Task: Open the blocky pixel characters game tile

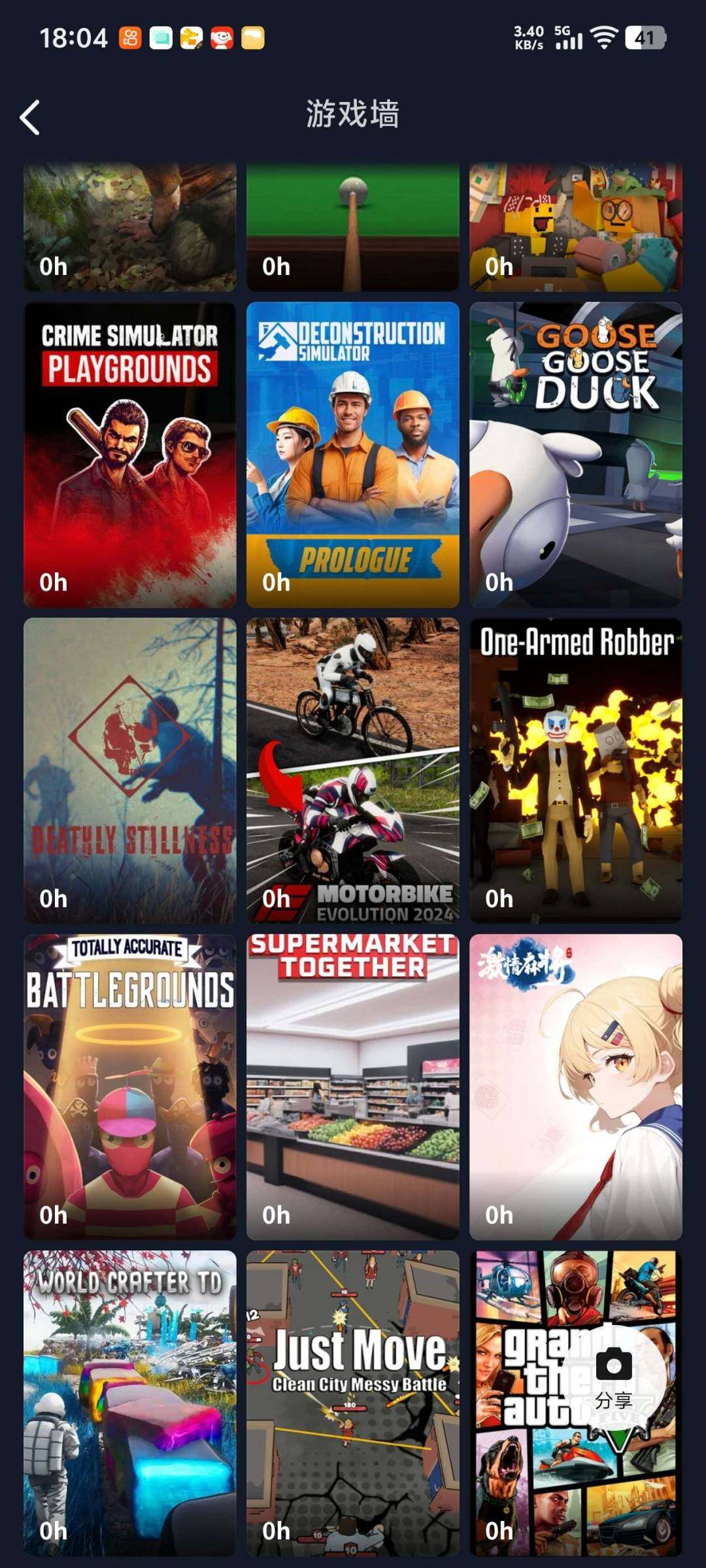Action: [576, 227]
